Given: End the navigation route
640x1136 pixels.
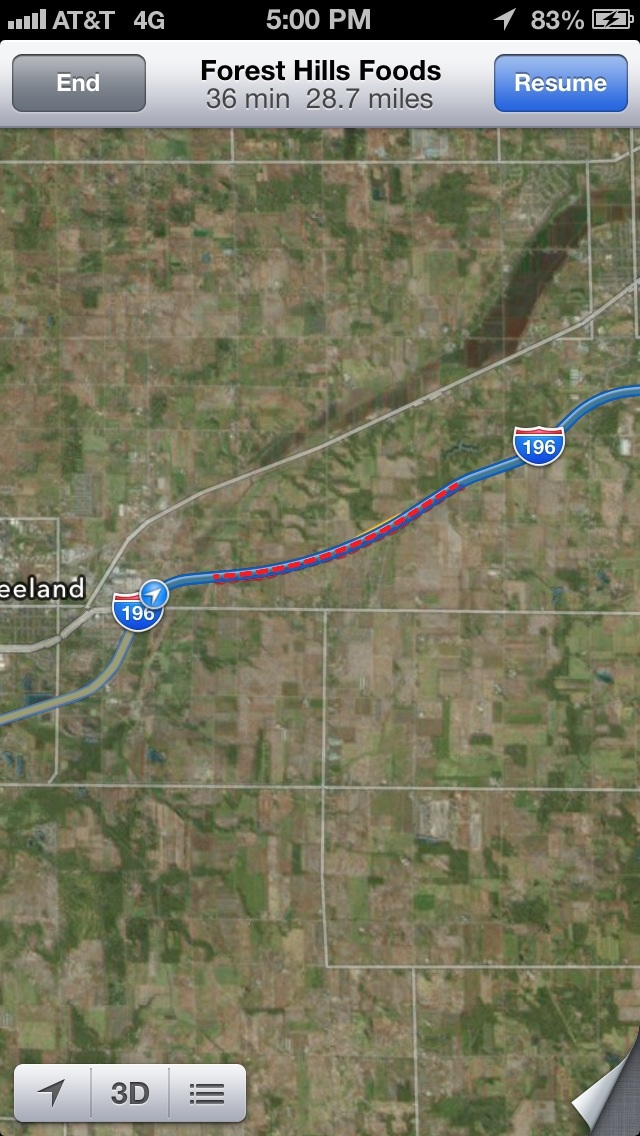Looking at the screenshot, I should point(79,83).
